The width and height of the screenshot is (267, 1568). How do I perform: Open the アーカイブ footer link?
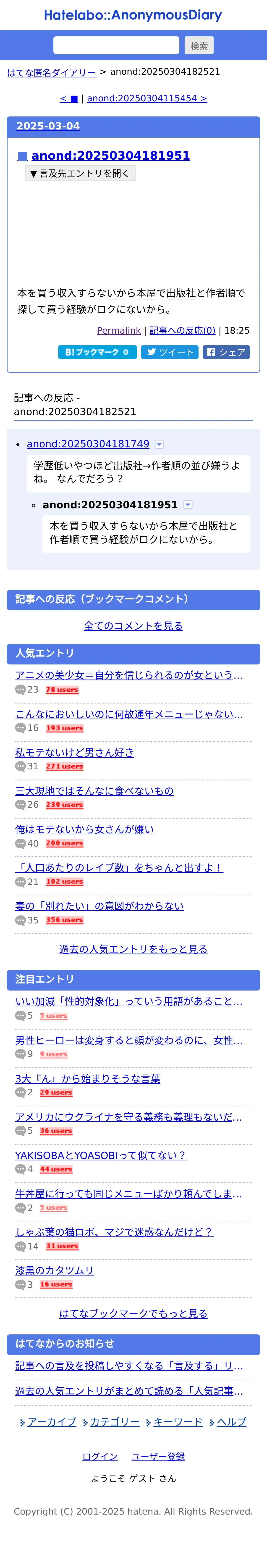pos(52,1421)
